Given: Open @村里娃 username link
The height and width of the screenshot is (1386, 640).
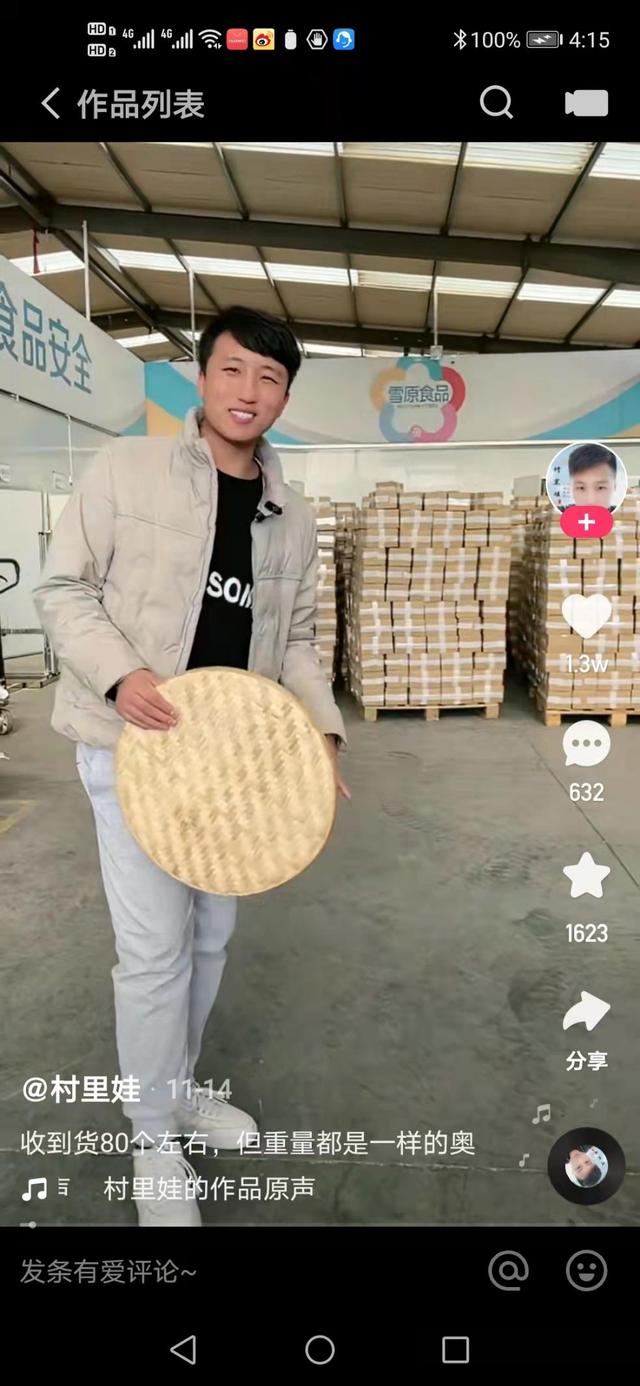Looking at the screenshot, I should (82, 1089).
